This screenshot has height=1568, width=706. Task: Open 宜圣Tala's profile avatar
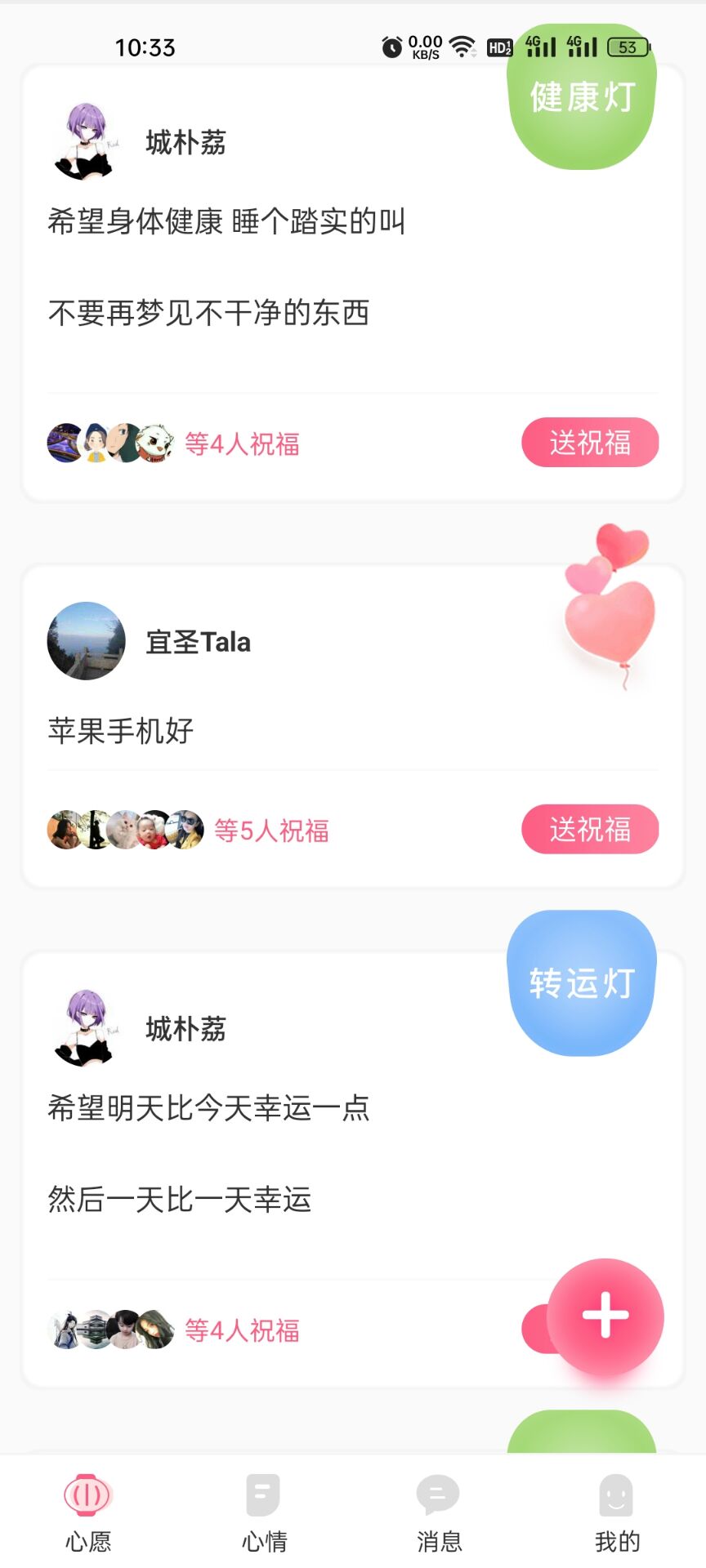click(87, 641)
